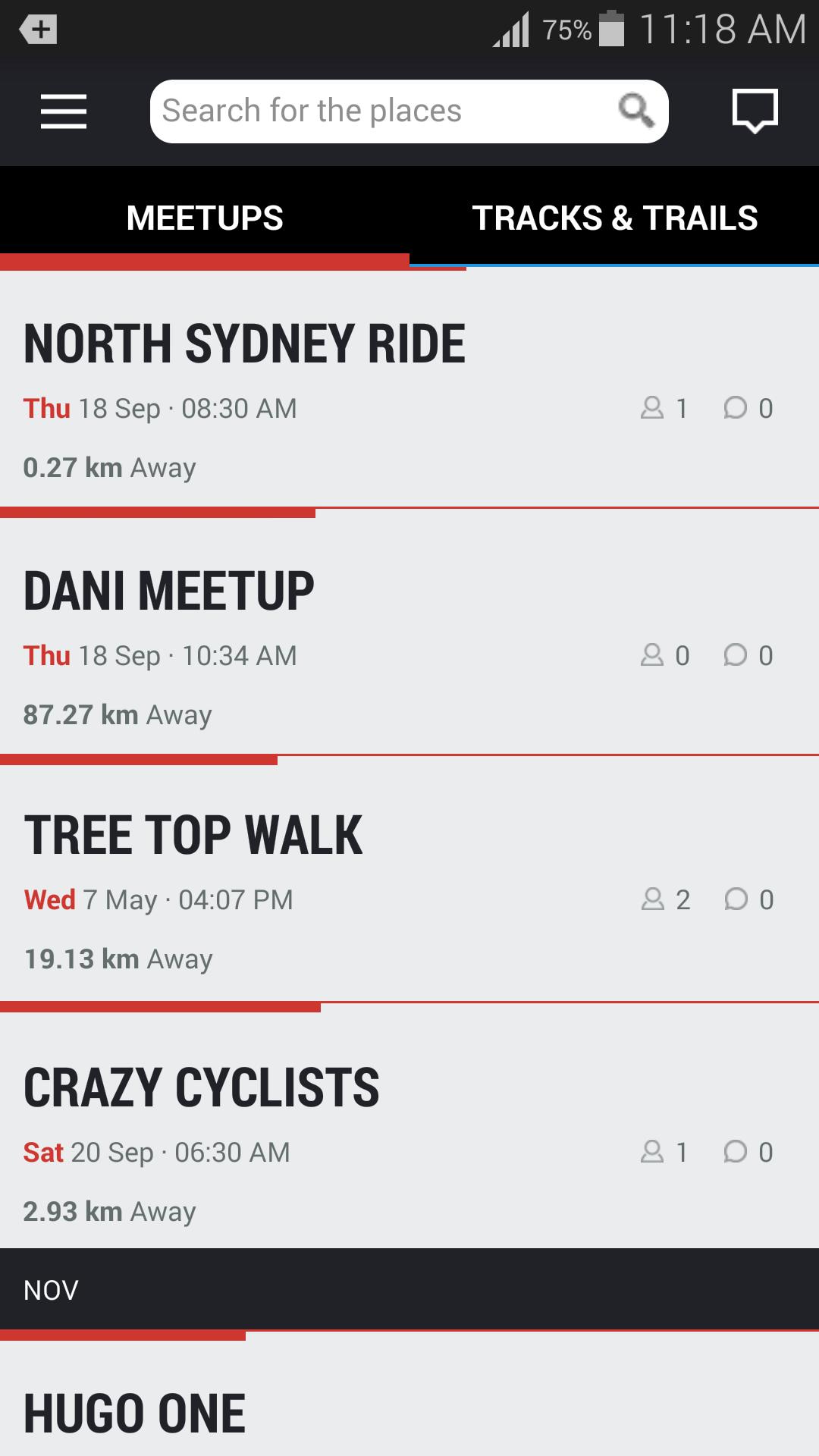Click the participants icon for North Sydney Ride
This screenshot has width=819, height=1456.
tap(653, 408)
